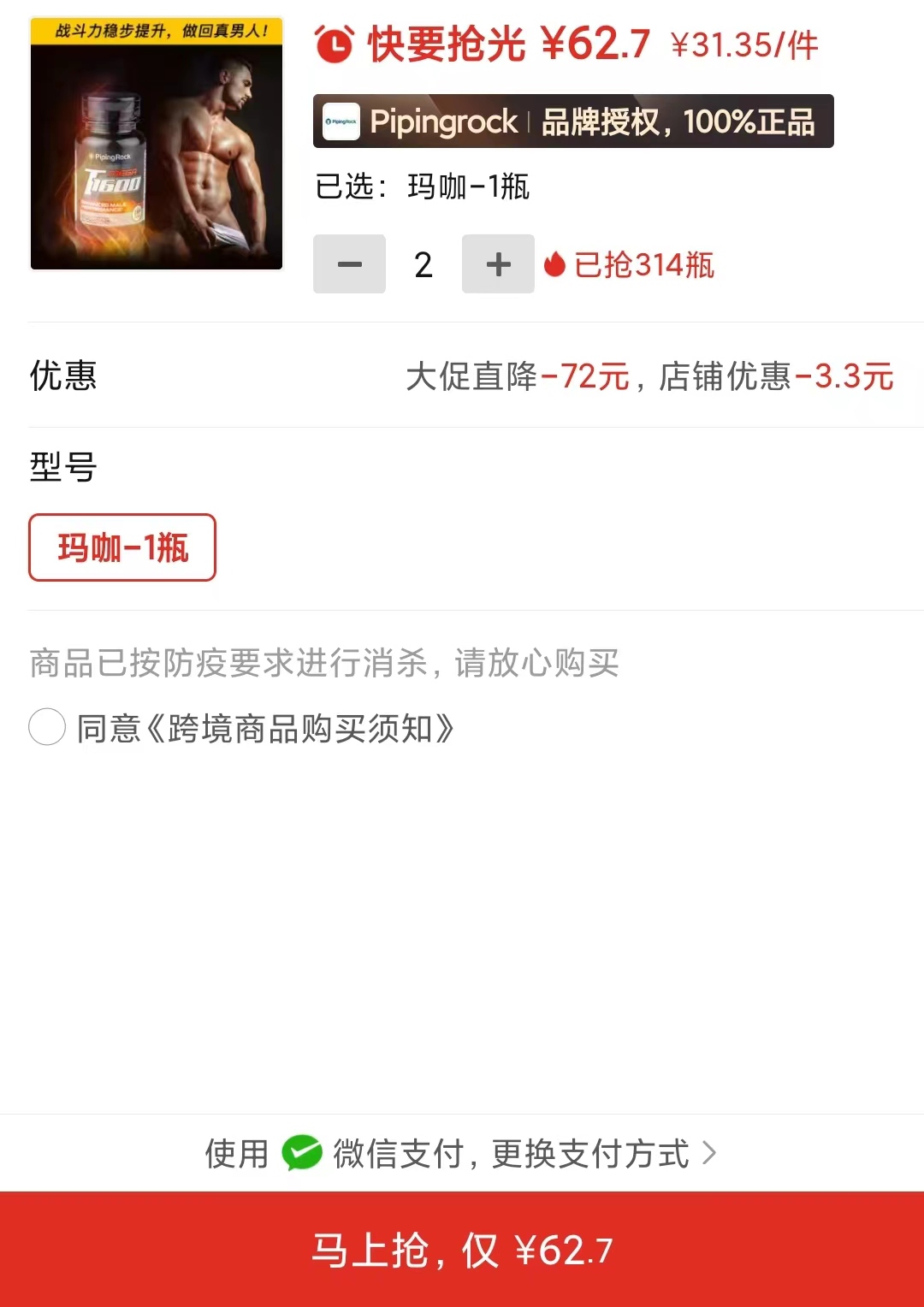Decrease quantity with the minus button
Screen dimensions: 924x1307
point(349,264)
